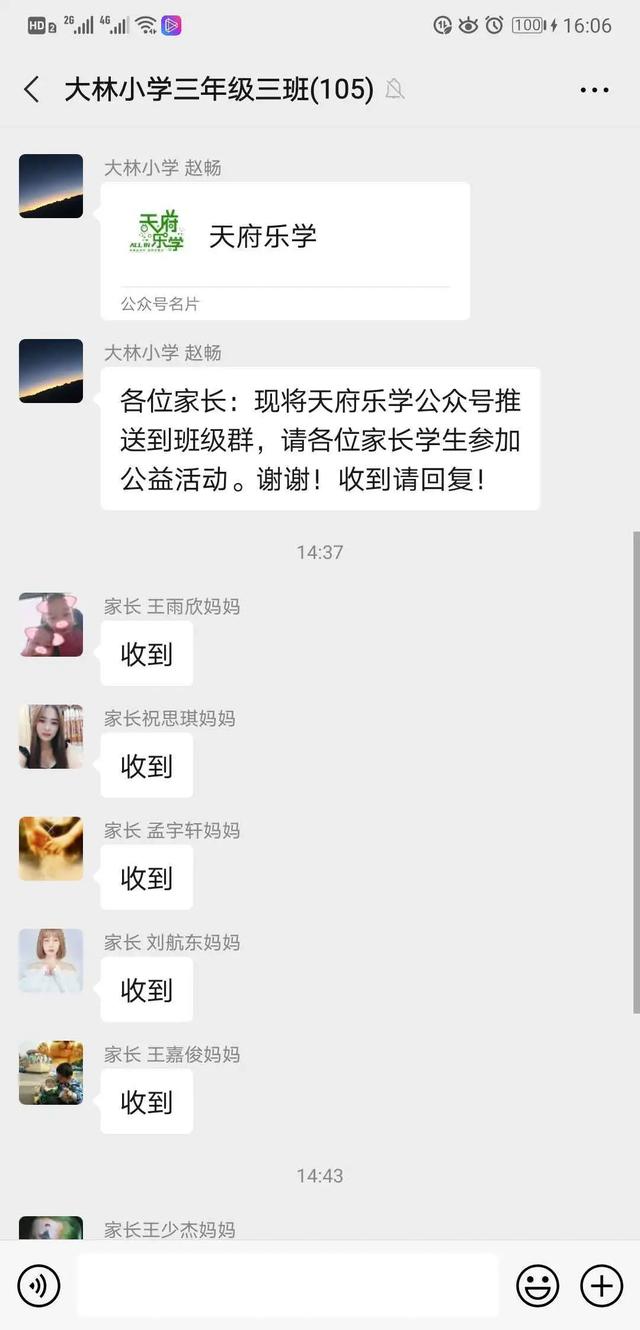Open the 天府乐学 official account card

285,250
